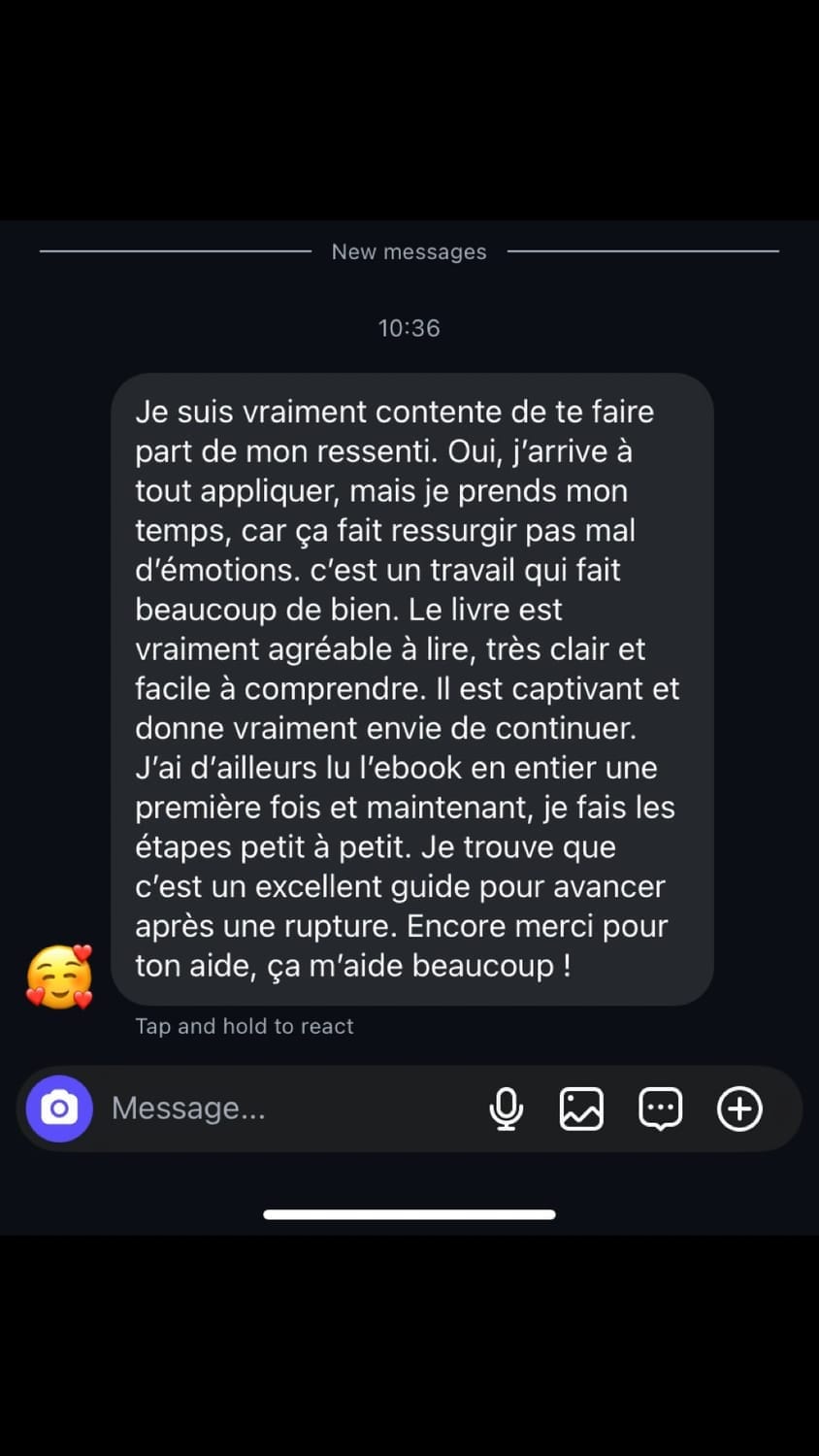Tap the plus icon for more options
Viewport: 819px width, 1456px height.
click(739, 1109)
